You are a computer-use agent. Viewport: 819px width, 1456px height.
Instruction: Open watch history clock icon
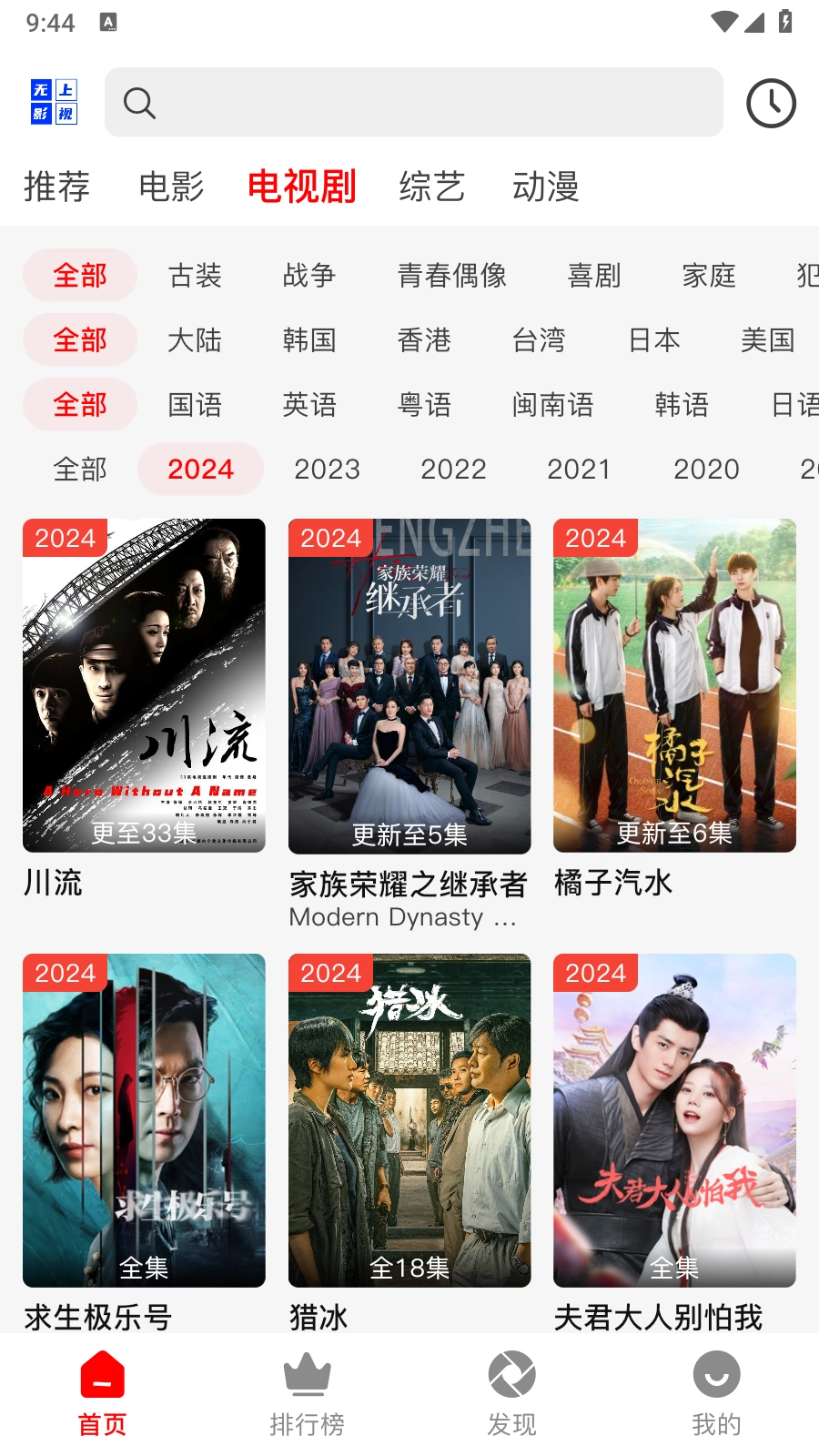771,103
